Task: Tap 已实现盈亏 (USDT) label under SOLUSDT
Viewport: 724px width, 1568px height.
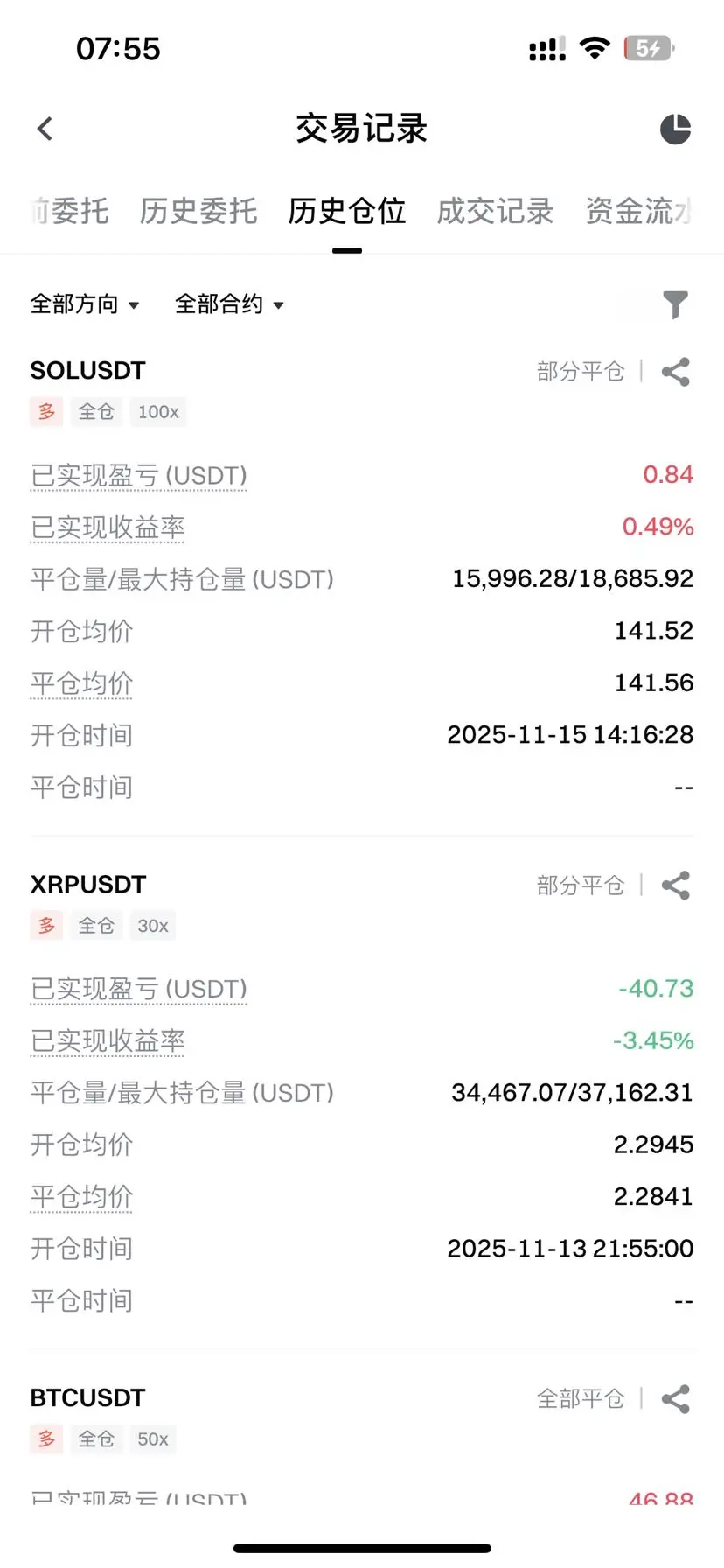Action: coord(139,475)
